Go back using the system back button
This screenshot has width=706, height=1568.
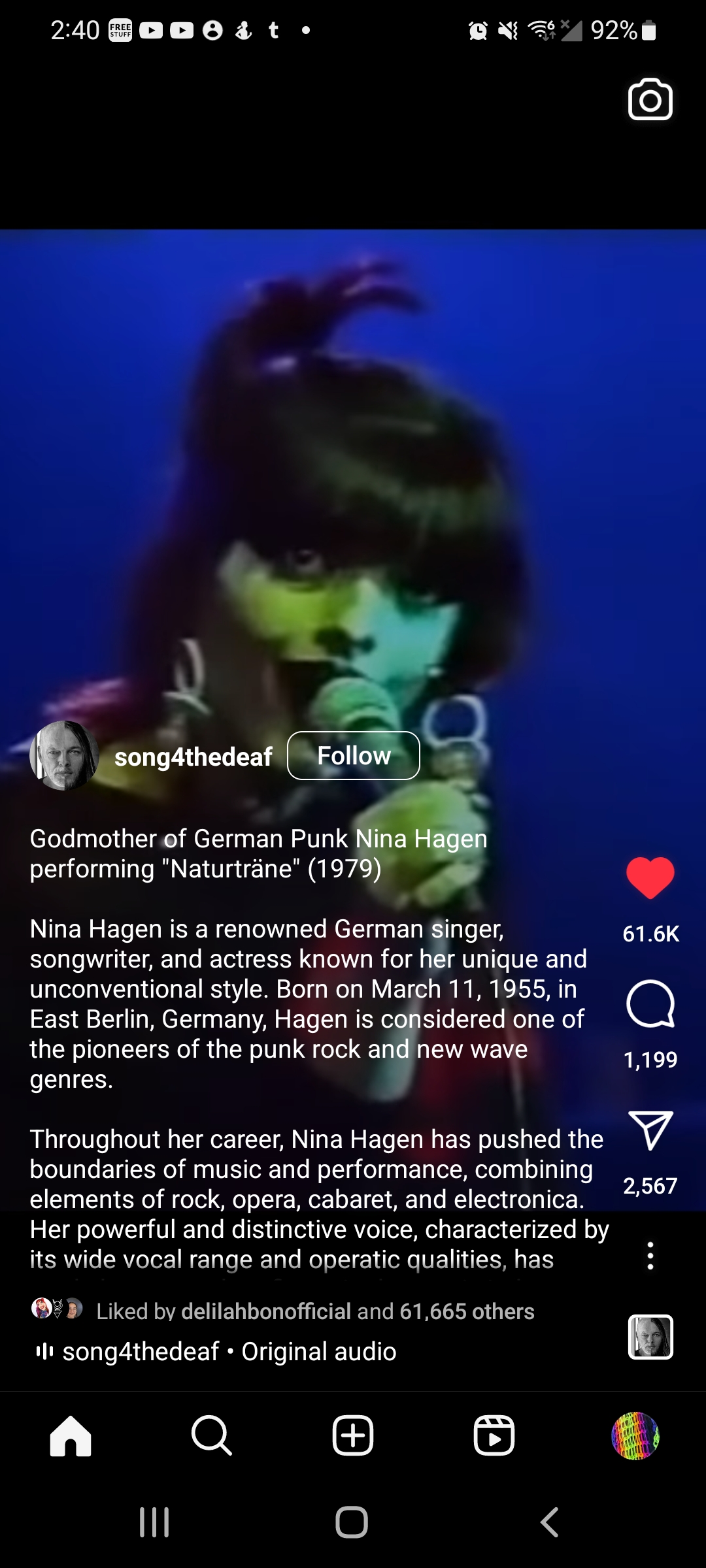[550, 1522]
